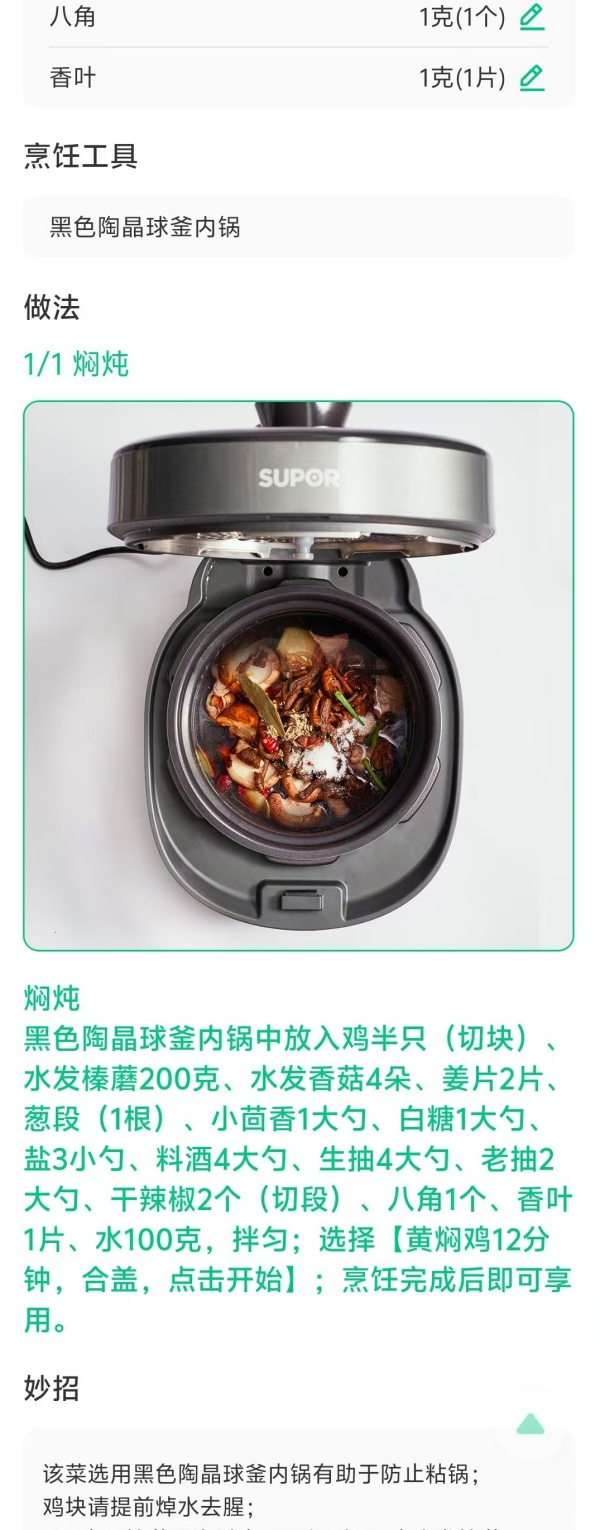Tap the back-to-top arrow button
Image resolution: width=600 pixels, height=1530 pixels.
[x=530, y=1425]
